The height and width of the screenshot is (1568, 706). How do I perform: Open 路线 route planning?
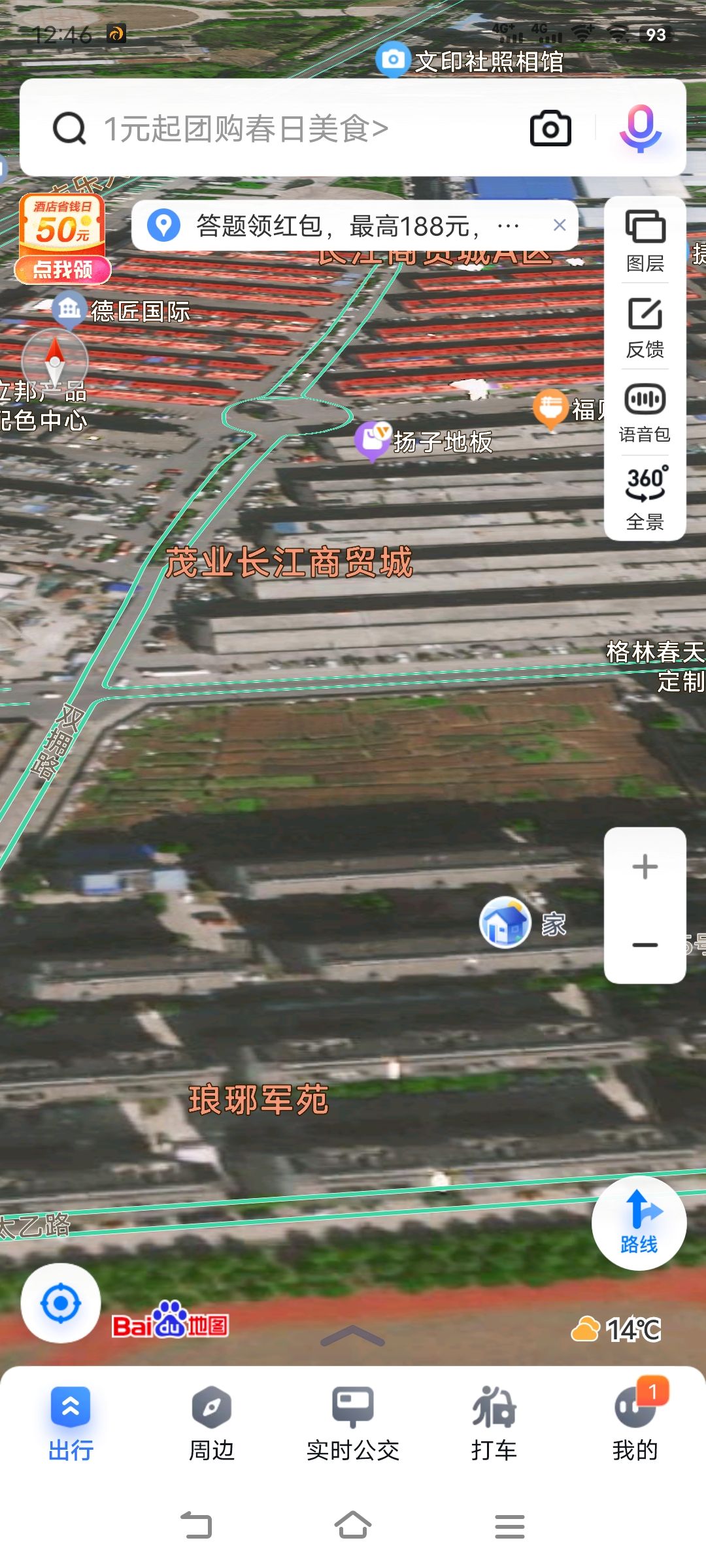(x=639, y=1223)
